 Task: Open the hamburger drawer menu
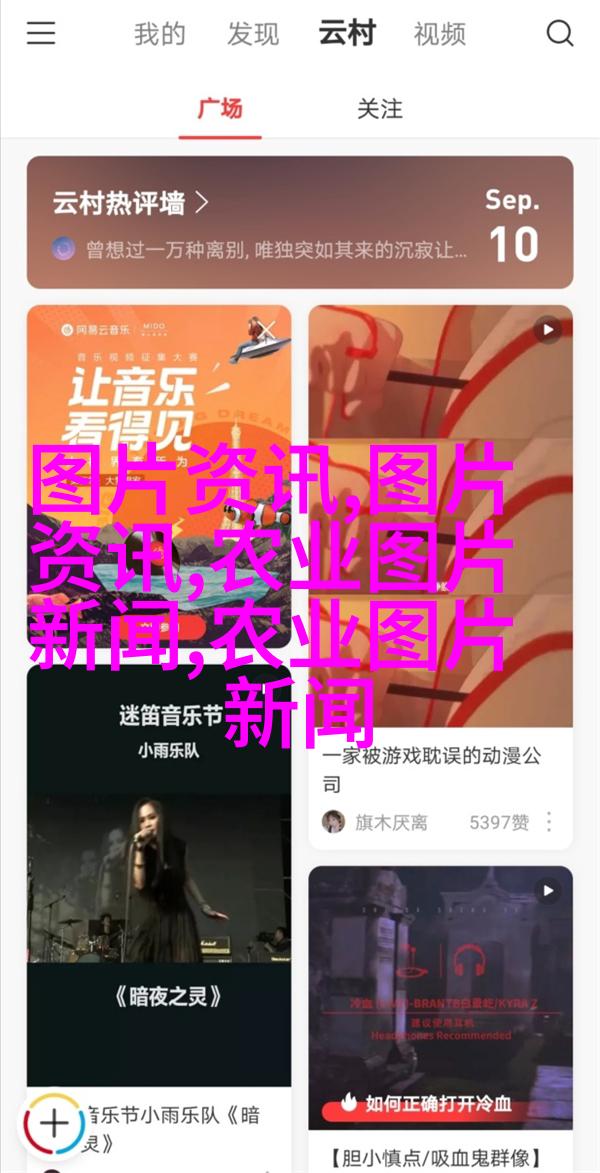41,34
